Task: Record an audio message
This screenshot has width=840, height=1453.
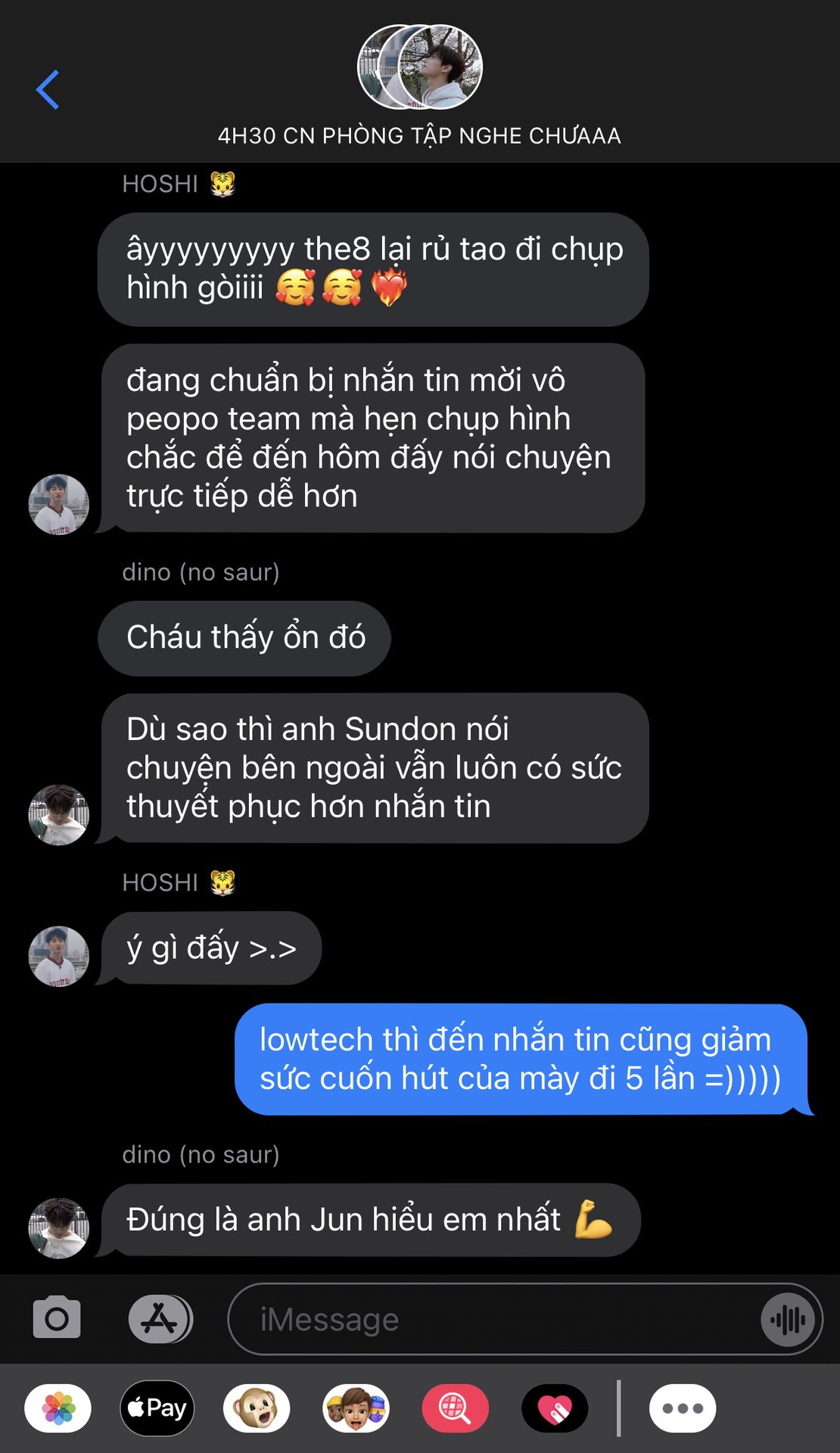Action: pyautogui.click(x=788, y=1320)
